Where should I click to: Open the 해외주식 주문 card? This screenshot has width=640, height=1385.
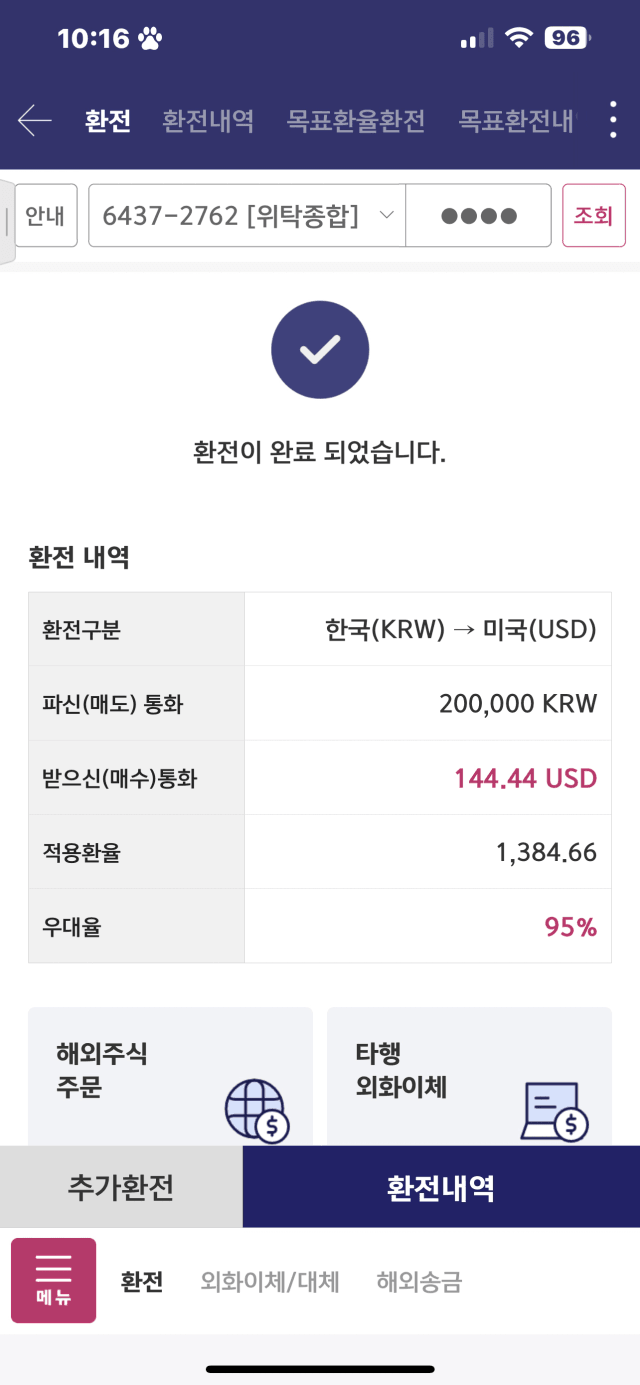(x=170, y=1076)
